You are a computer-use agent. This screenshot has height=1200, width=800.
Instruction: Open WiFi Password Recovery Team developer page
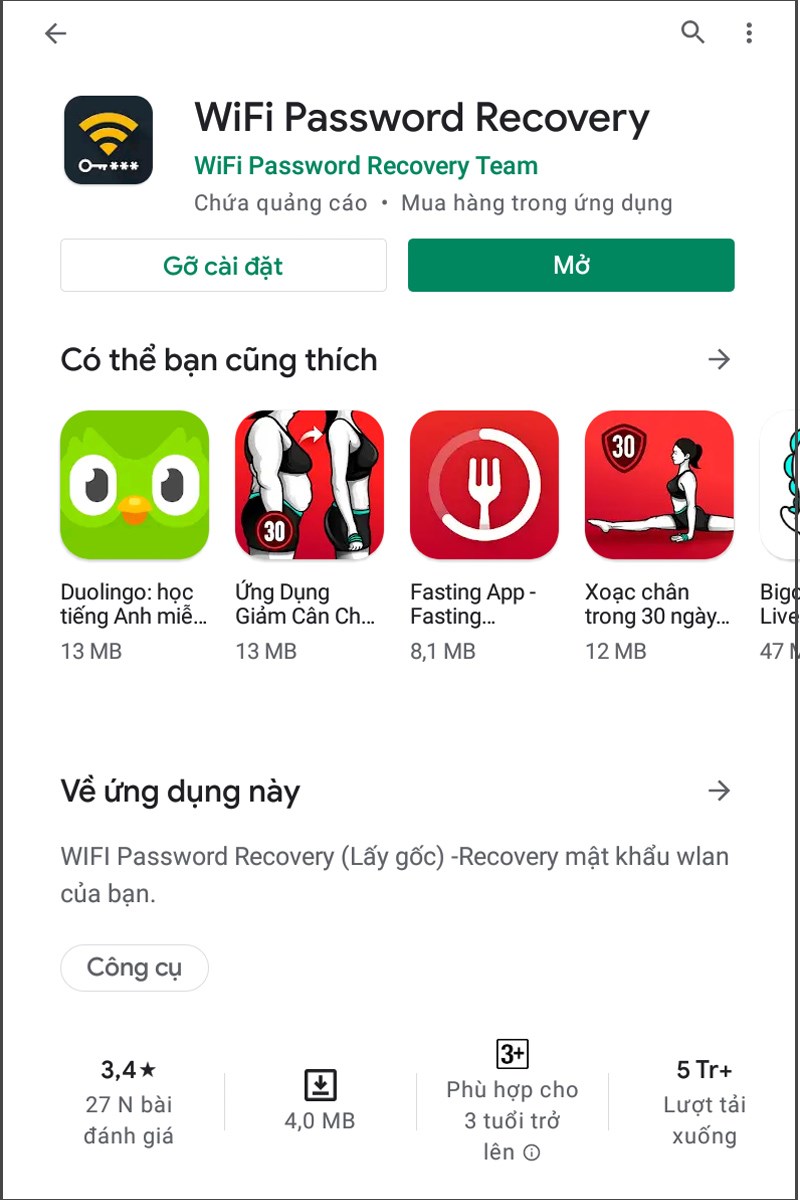[365, 166]
